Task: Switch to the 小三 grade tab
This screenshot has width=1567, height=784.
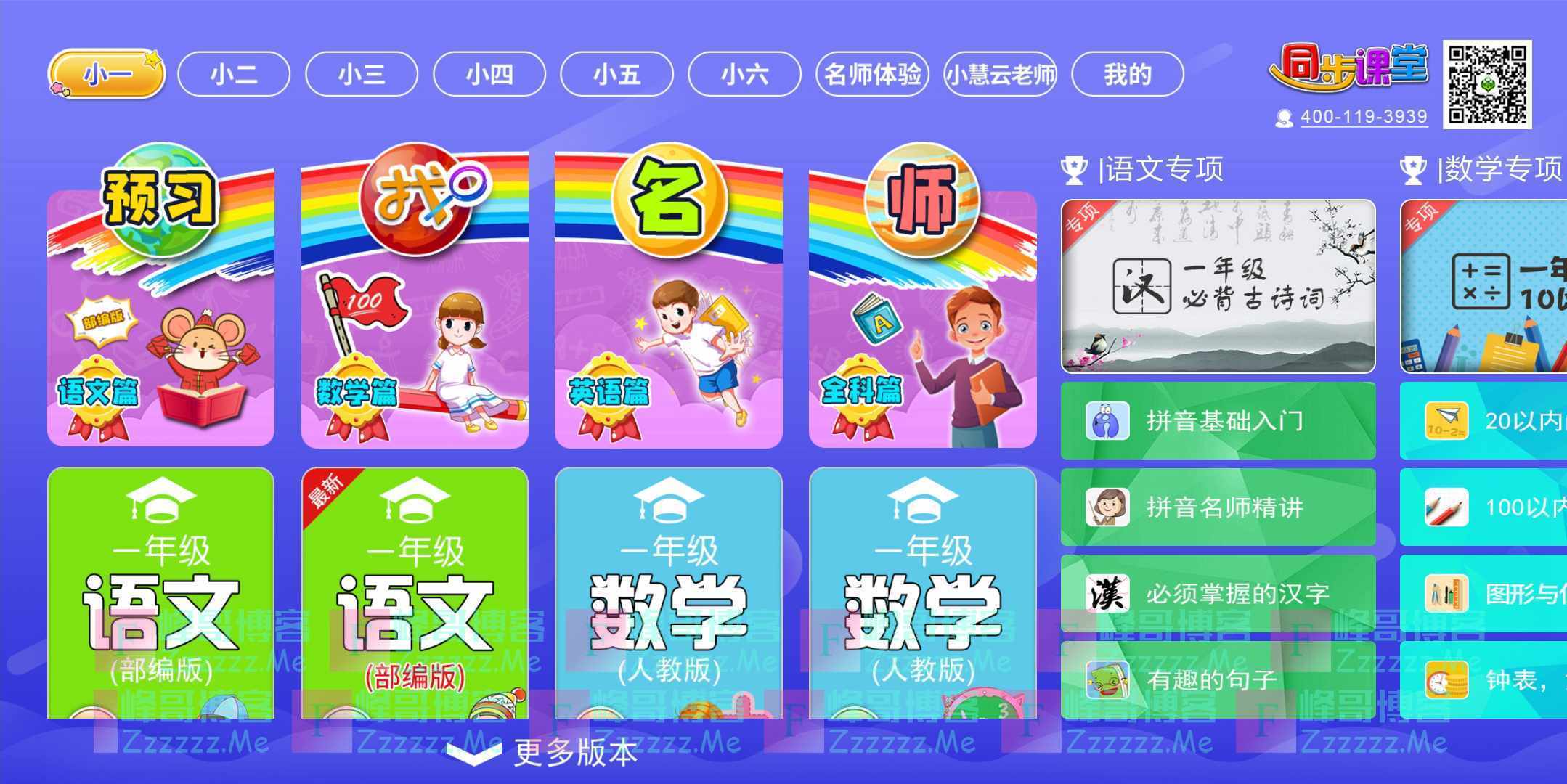Action: tap(362, 74)
